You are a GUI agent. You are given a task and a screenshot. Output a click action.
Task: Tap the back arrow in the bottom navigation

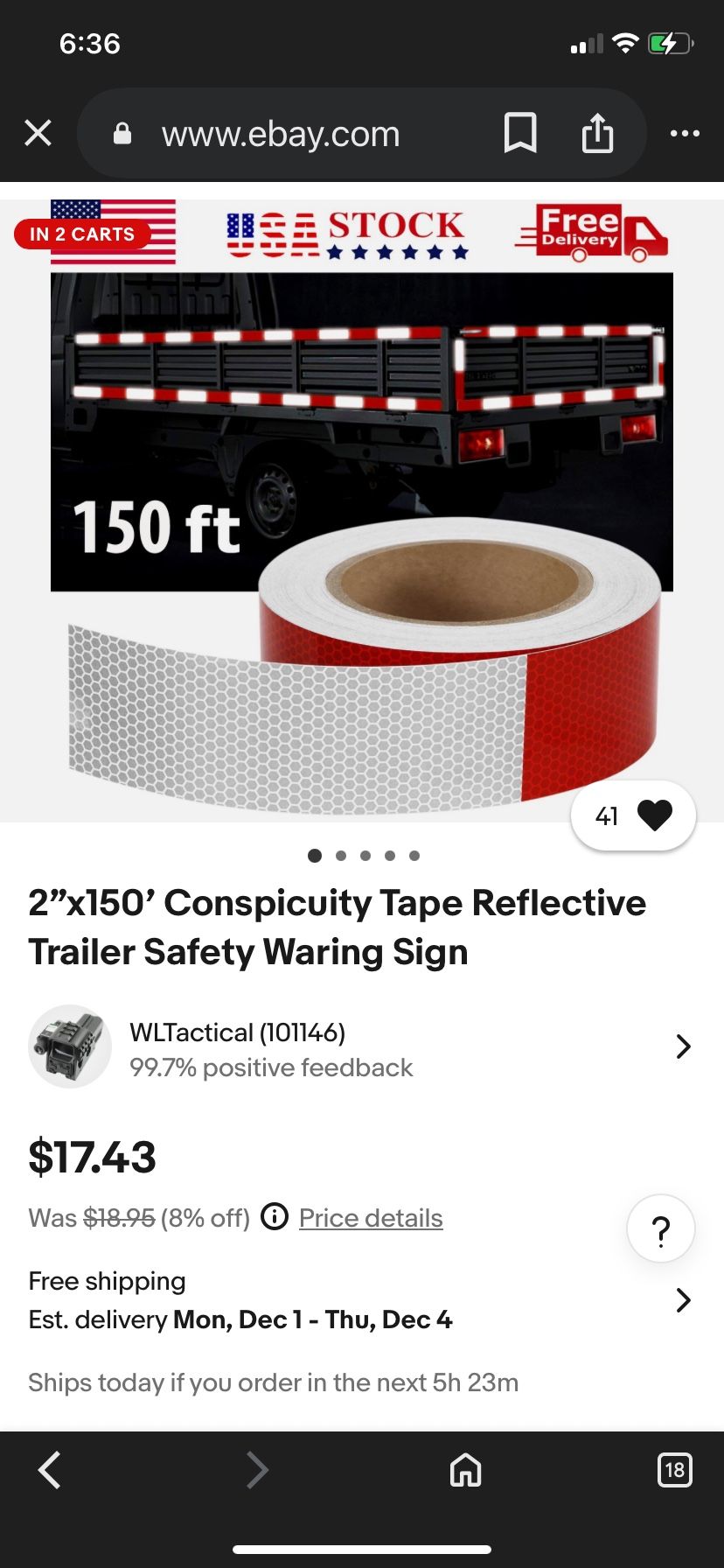[x=50, y=1470]
